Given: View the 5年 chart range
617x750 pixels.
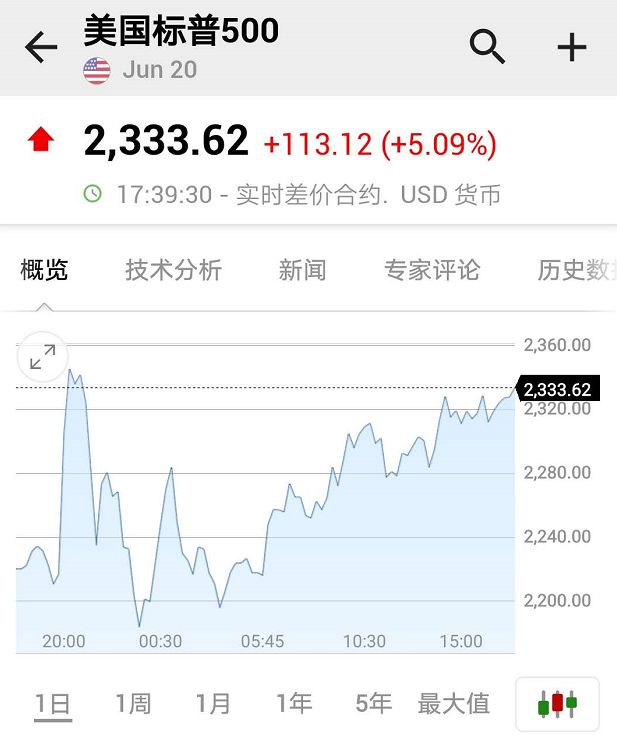Looking at the screenshot, I should tap(374, 704).
